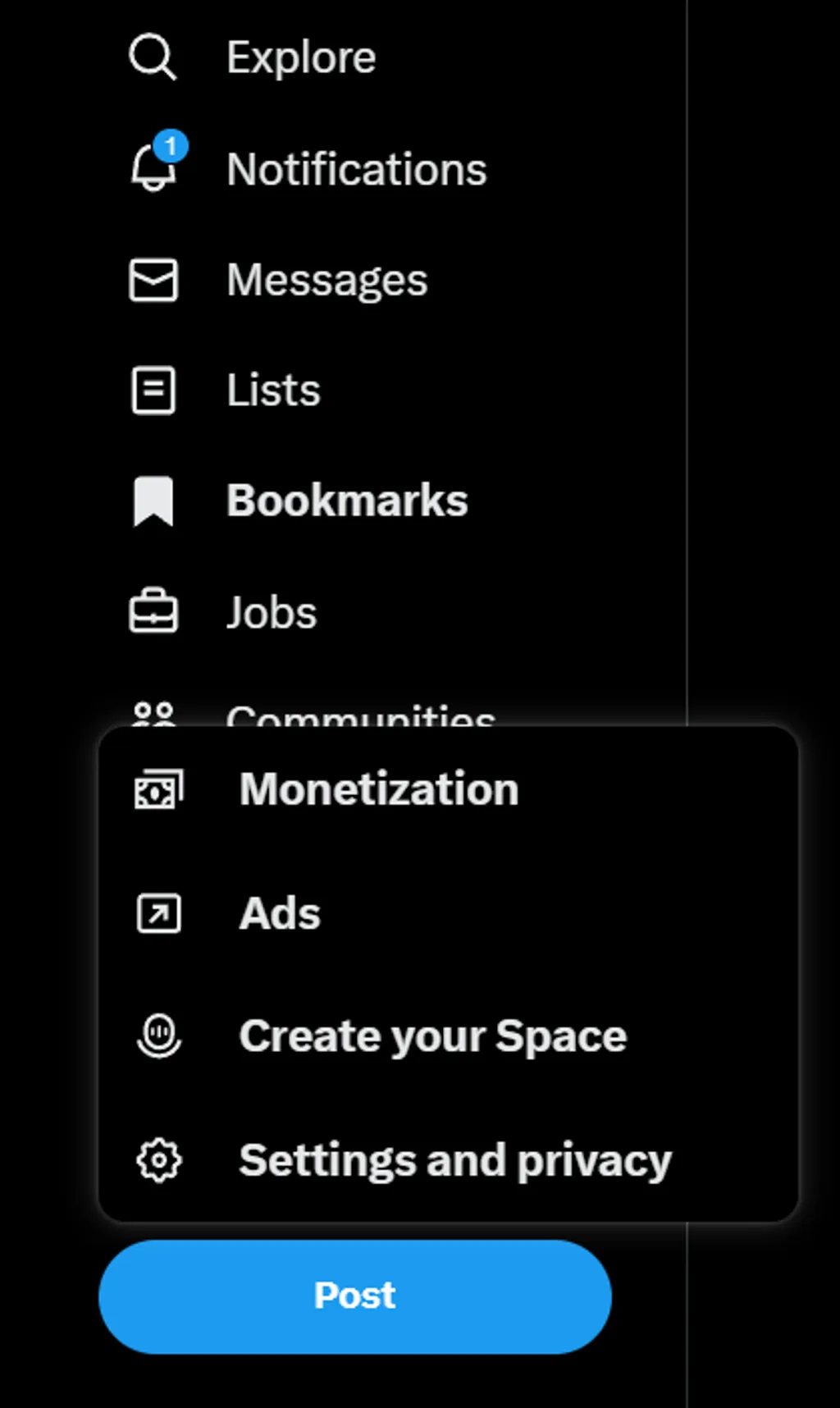Open saved Bookmarks
Screen dimensions: 840x1408
pyautogui.click(x=346, y=501)
